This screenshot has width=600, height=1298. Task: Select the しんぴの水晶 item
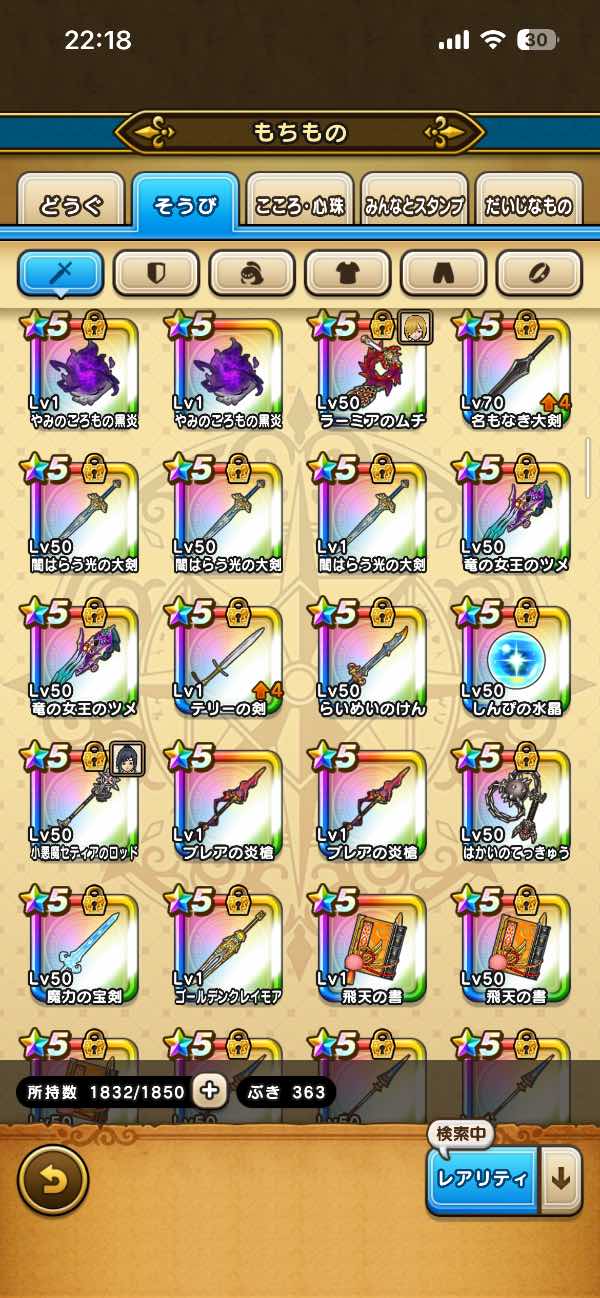514,660
